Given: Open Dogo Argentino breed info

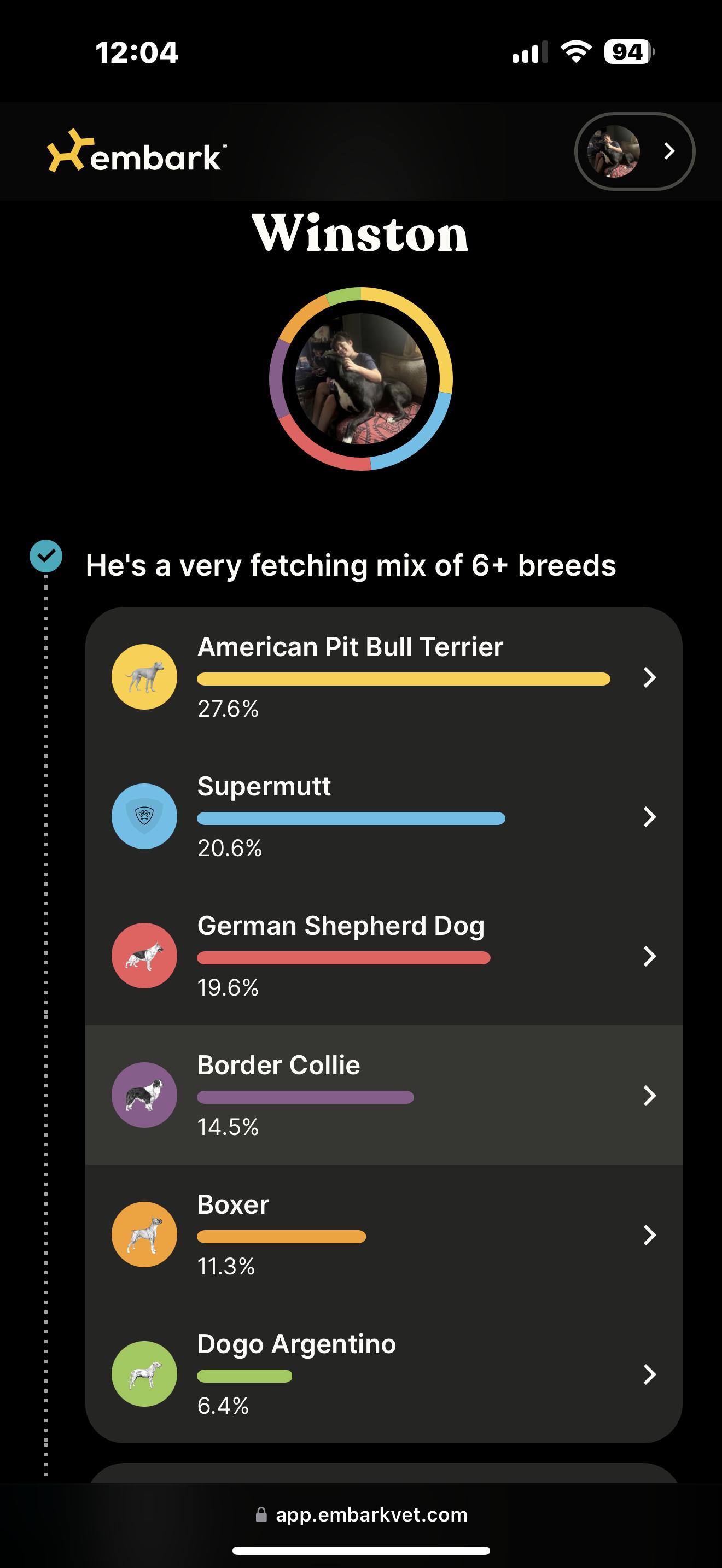Looking at the screenshot, I should tap(383, 1374).
